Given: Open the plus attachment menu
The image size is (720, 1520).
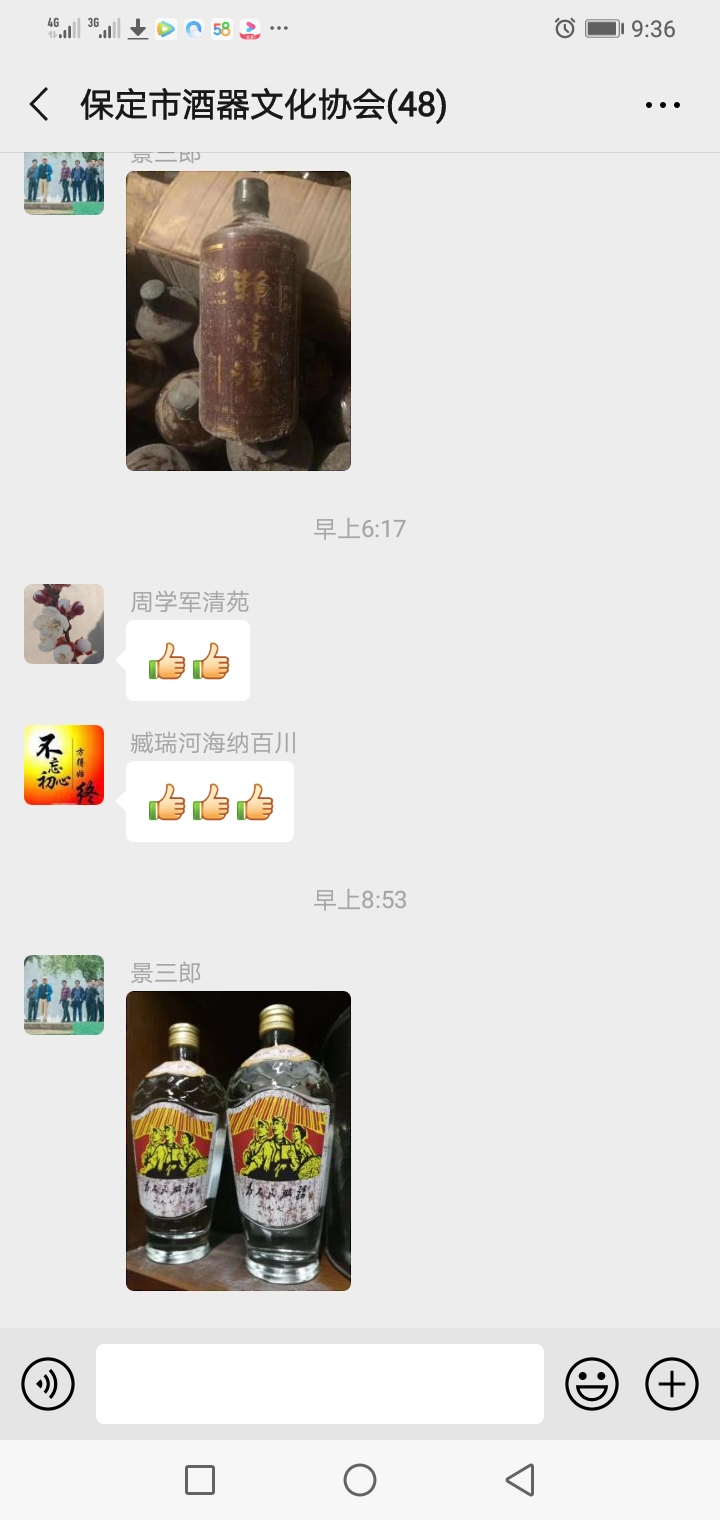Looking at the screenshot, I should [x=672, y=1384].
